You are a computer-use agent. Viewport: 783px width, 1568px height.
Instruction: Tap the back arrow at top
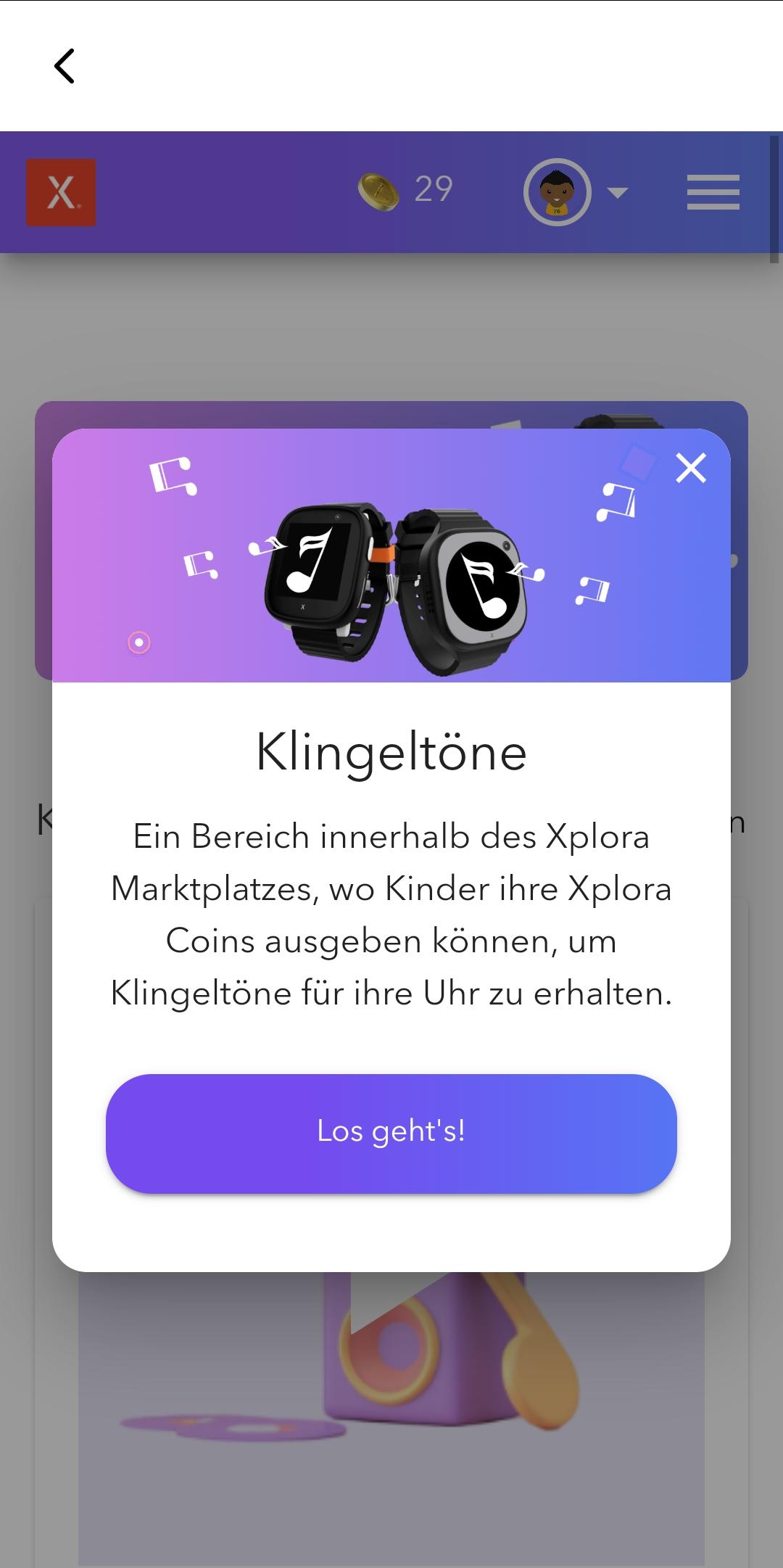tap(65, 66)
